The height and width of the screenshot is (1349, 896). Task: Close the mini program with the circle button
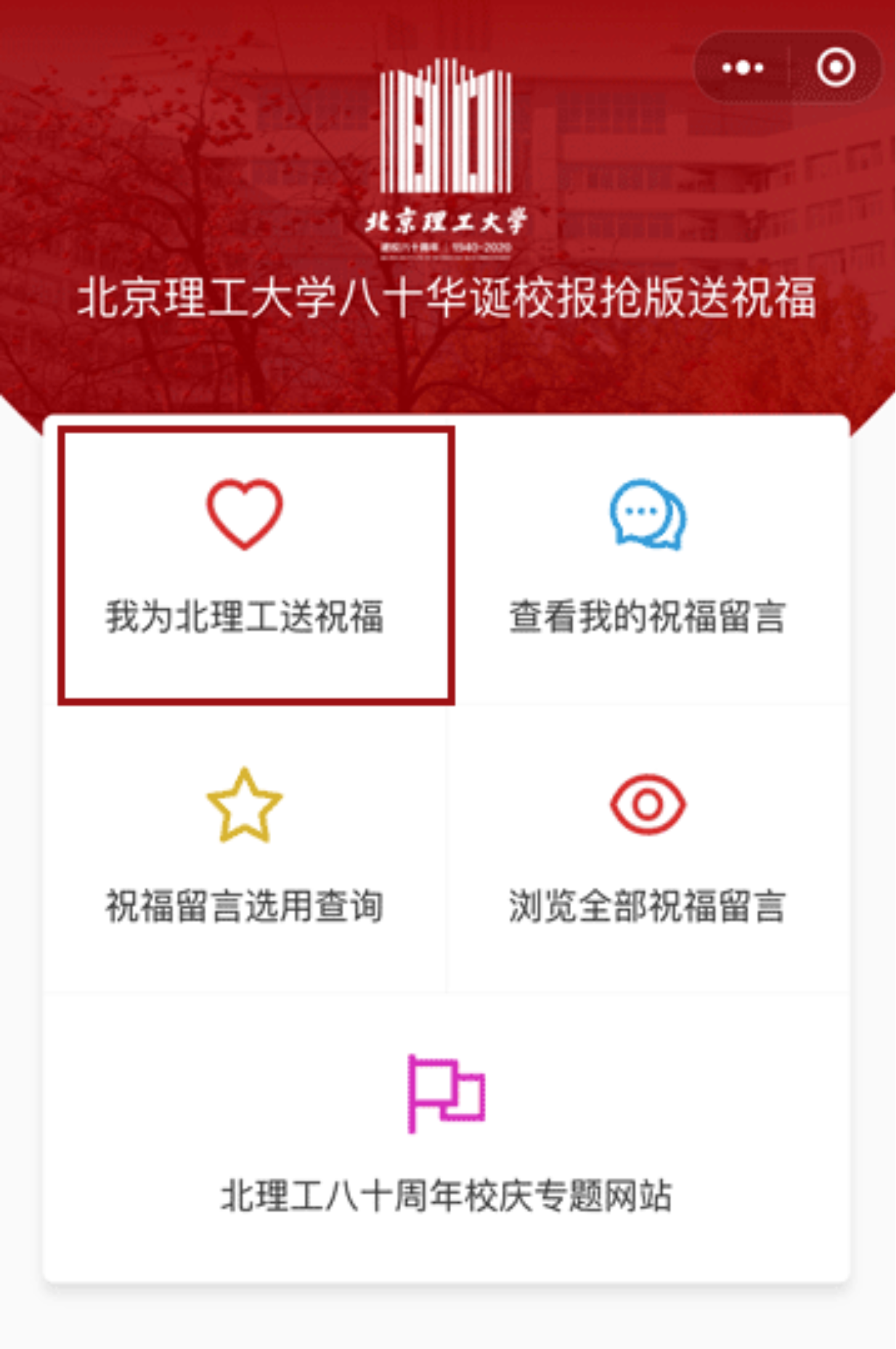(x=836, y=67)
